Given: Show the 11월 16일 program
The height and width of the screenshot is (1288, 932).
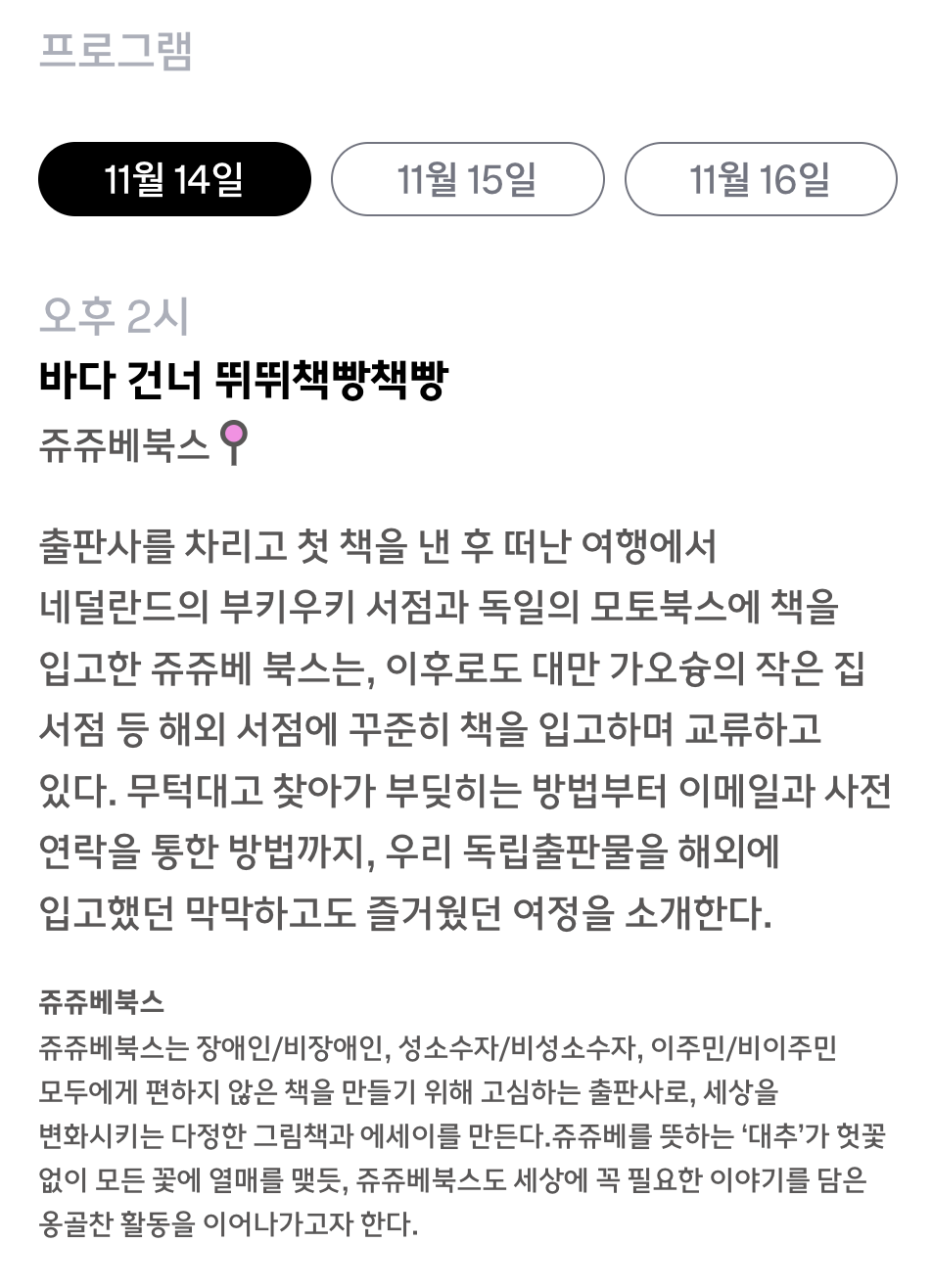Looking at the screenshot, I should (x=761, y=179).
